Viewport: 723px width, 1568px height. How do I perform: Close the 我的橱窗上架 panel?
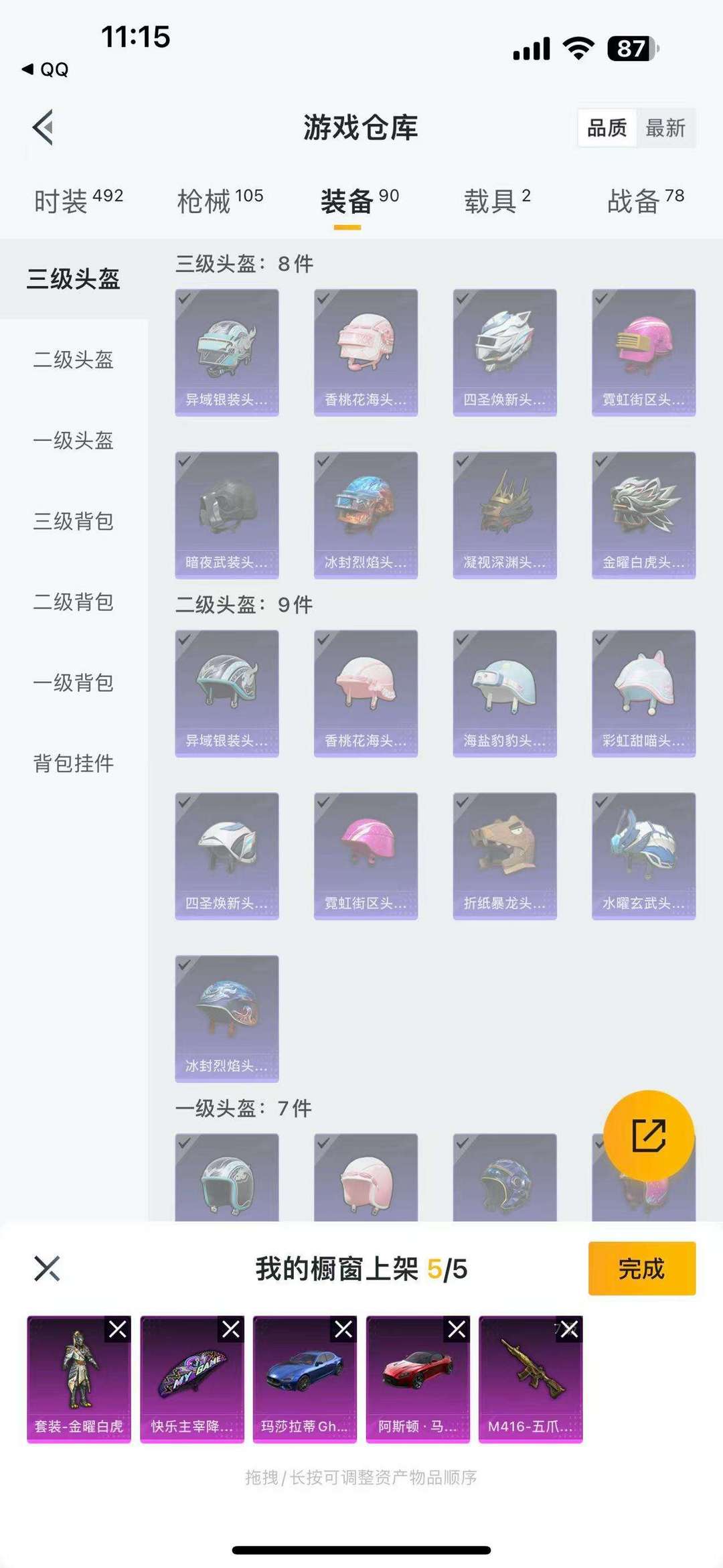[x=47, y=1269]
